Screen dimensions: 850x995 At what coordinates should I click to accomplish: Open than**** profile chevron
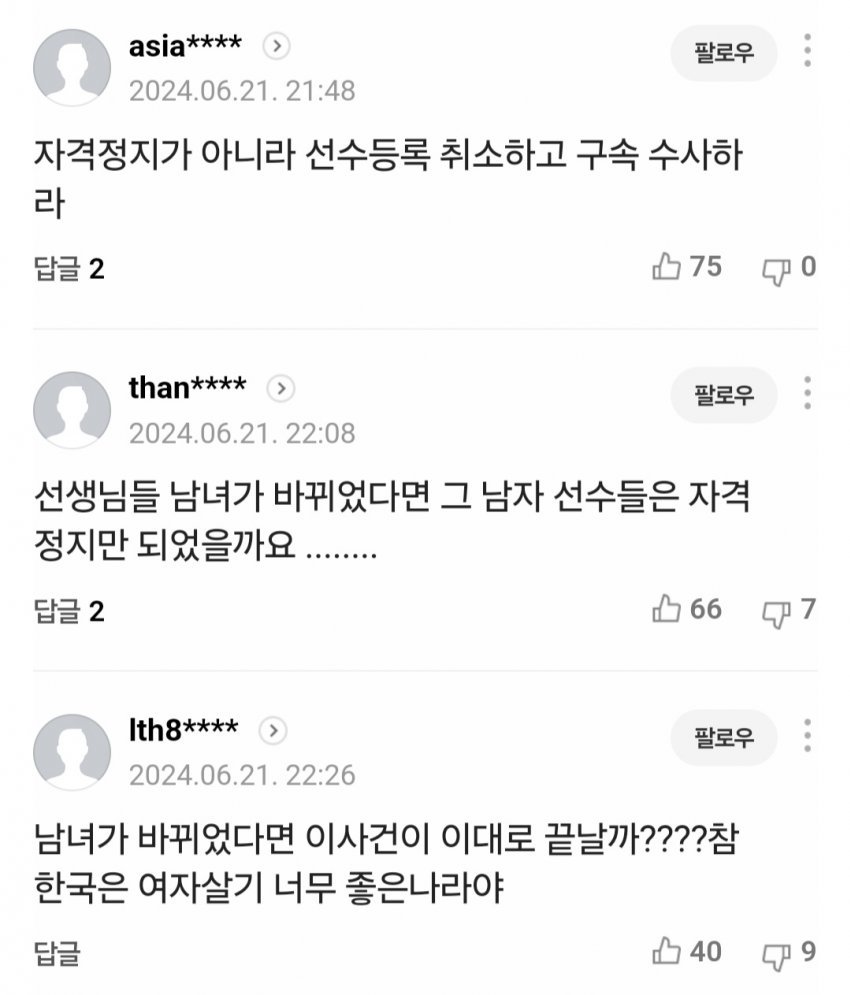point(282,388)
